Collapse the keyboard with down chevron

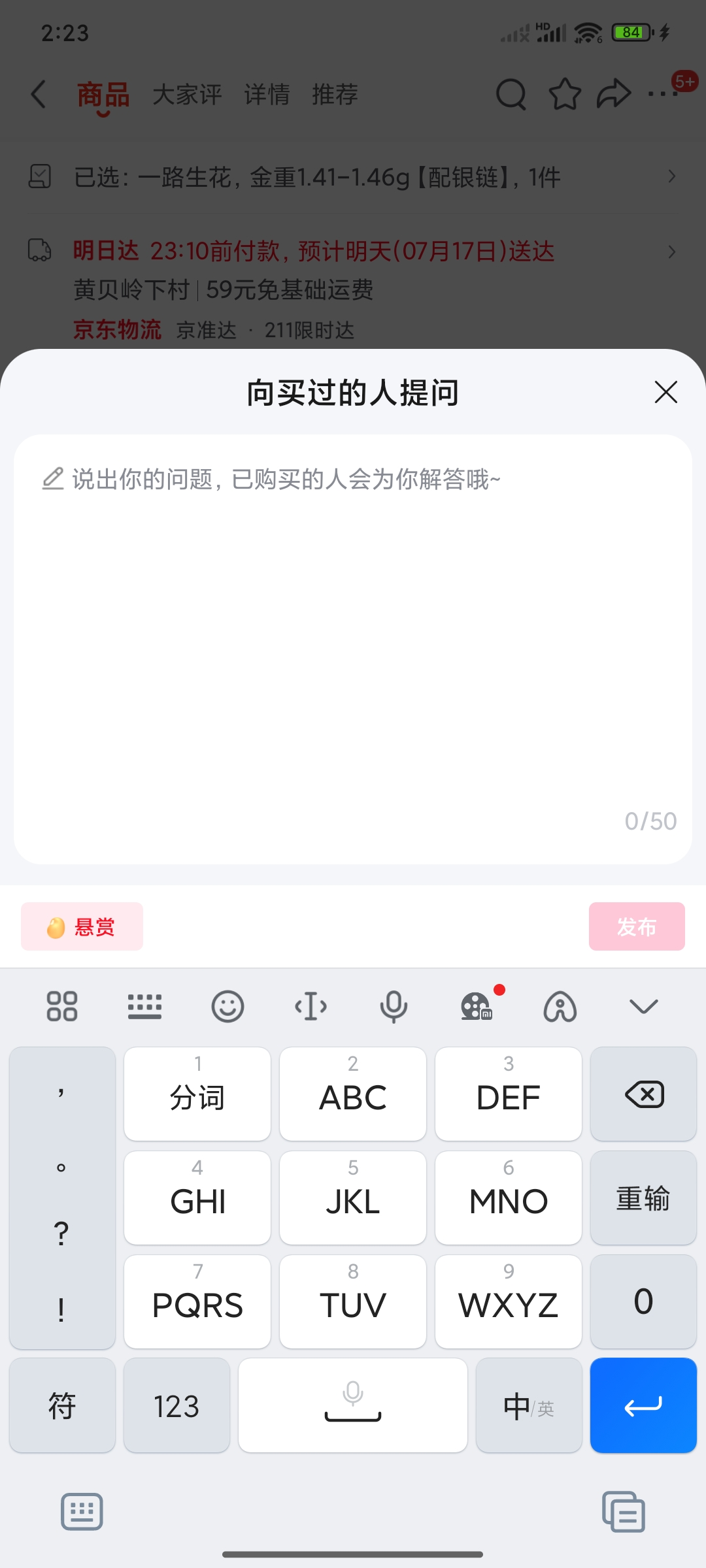pos(643,1006)
